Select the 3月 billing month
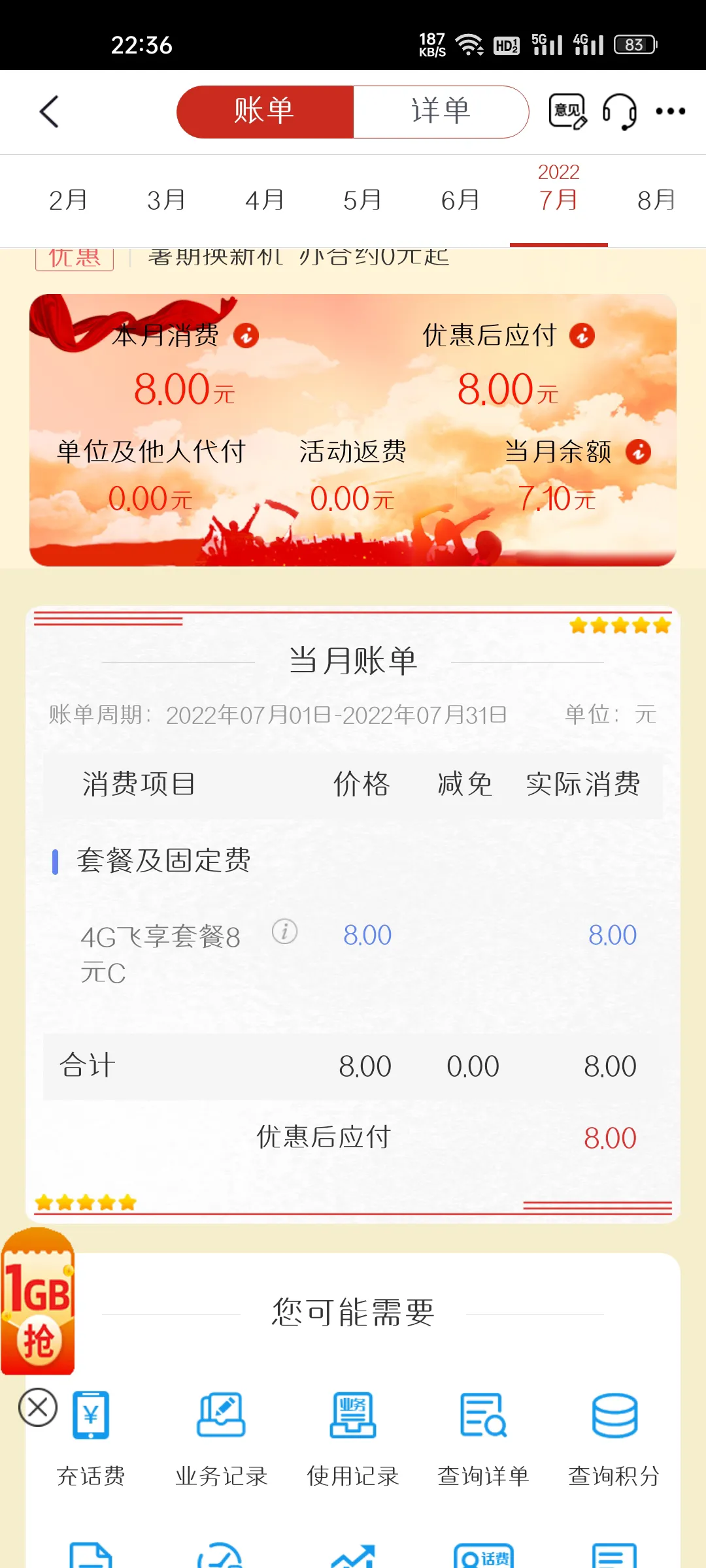The width and height of the screenshot is (706, 1568). [166, 200]
